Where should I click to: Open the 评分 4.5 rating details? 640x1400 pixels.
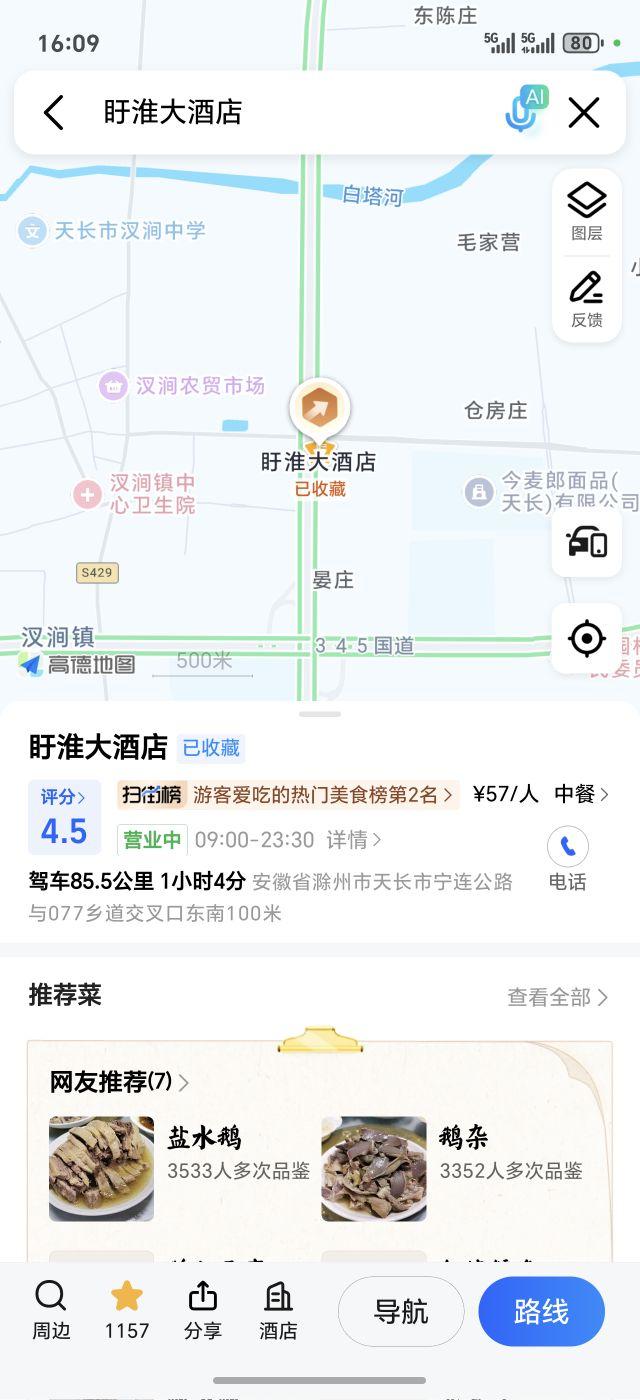pyautogui.click(x=64, y=818)
